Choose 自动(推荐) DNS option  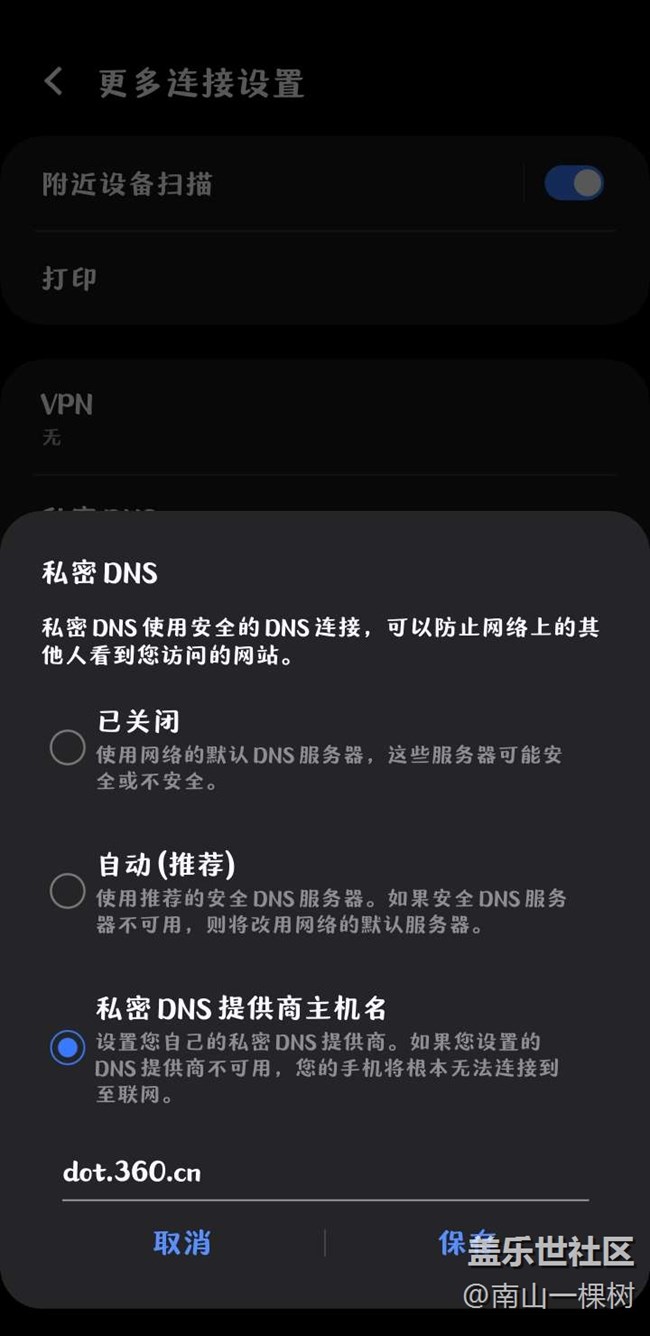(x=67, y=890)
